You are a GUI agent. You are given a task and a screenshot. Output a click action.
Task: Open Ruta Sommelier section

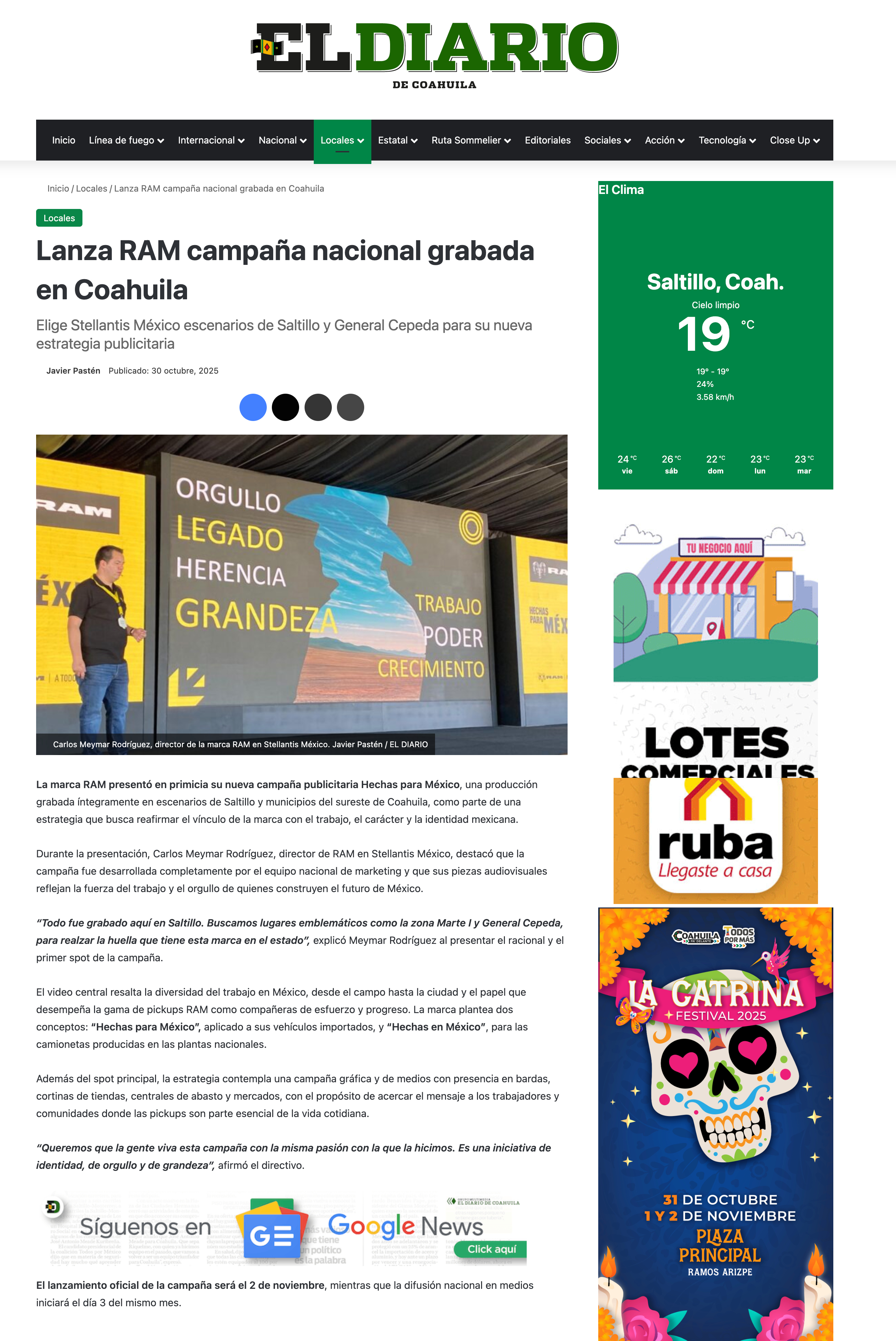[x=471, y=140]
